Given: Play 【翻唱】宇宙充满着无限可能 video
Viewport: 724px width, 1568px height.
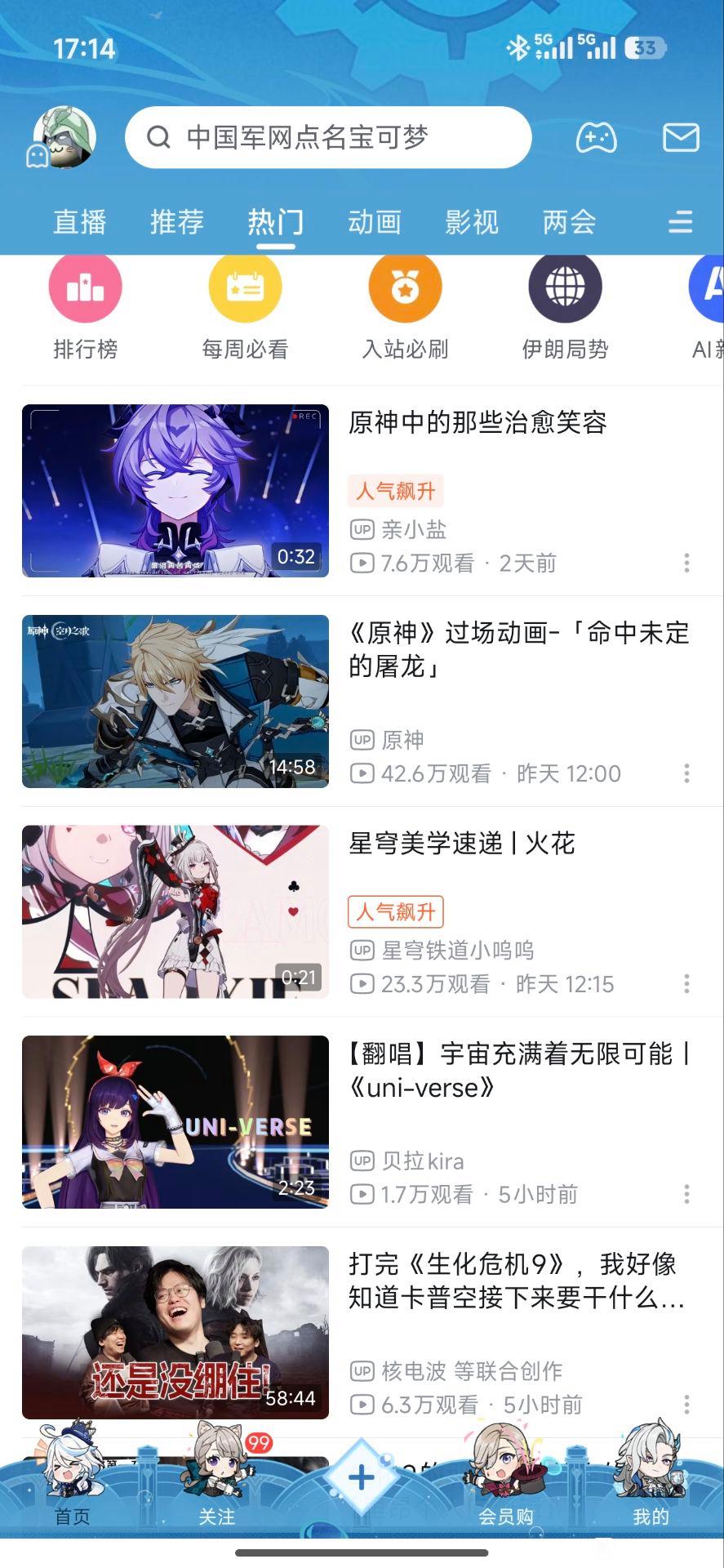Looking at the screenshot, I should (175, 1121).
